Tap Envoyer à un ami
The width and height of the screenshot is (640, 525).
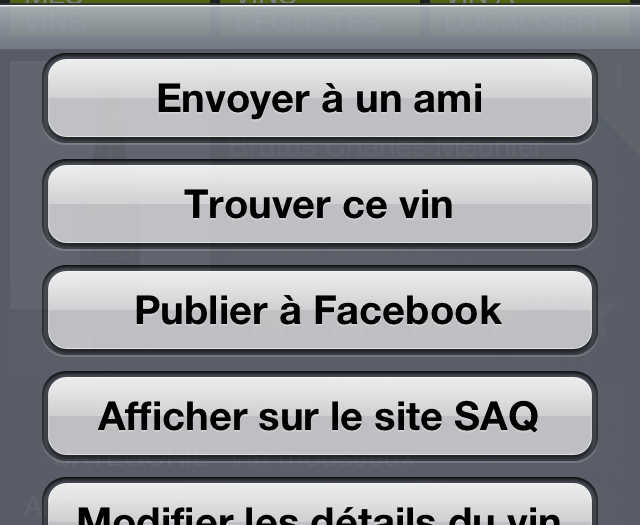click(x=319, y=98)
